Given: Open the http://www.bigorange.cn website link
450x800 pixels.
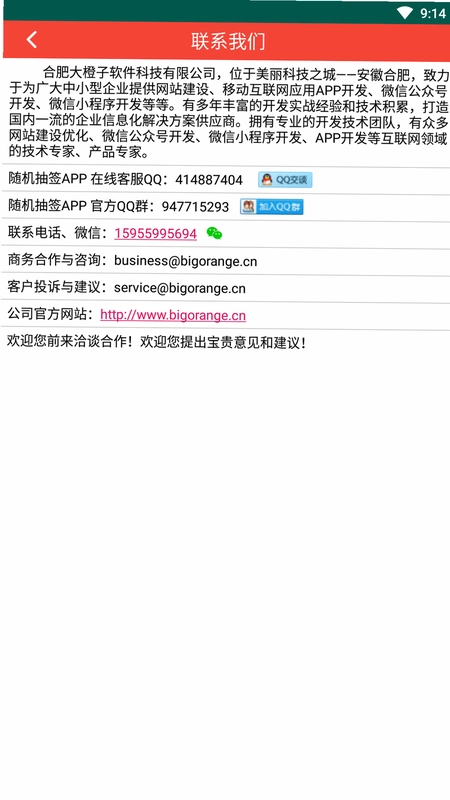Looking at the screenshot, I should click(x=173, y=315).
